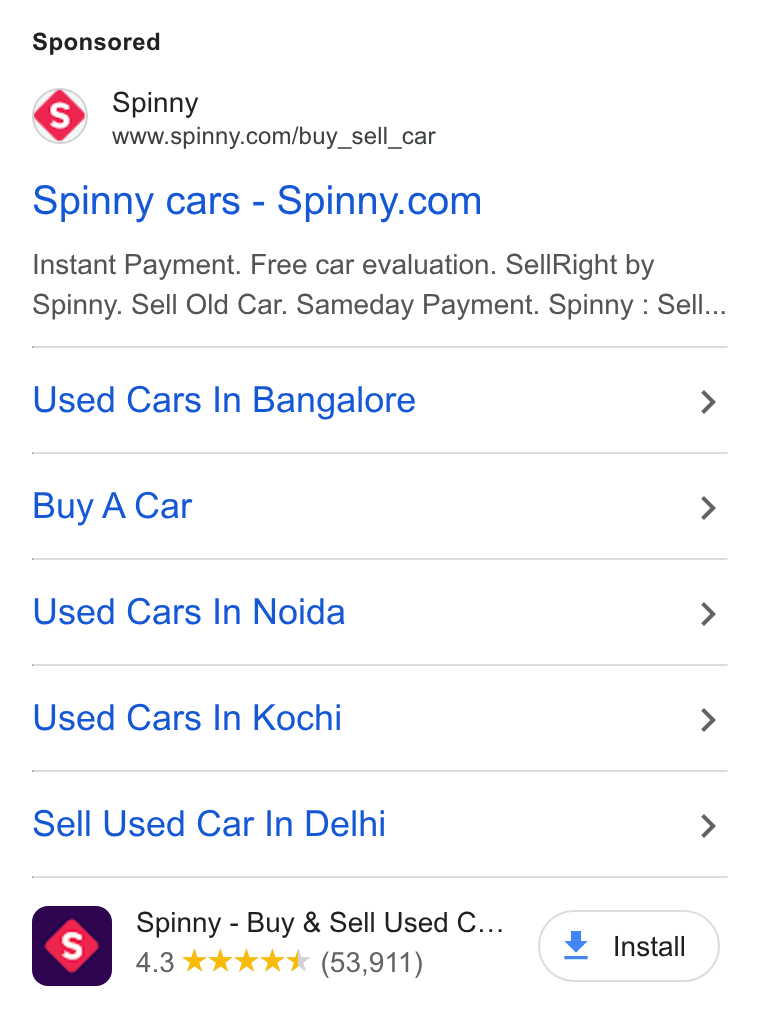Open Used Cars In Noida sitelink
The image size is (760, 1014).
pos(380,612)
